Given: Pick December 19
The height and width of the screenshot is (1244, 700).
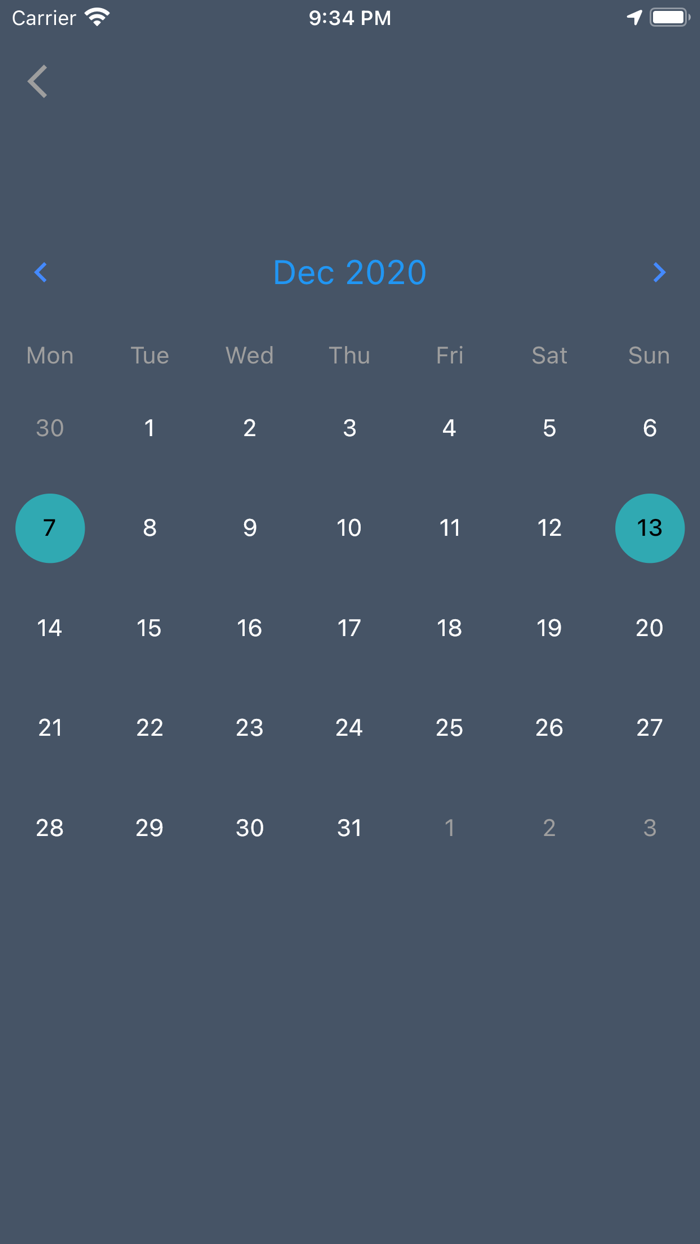Looking at the screenshot, I should [x=549, y=628].
